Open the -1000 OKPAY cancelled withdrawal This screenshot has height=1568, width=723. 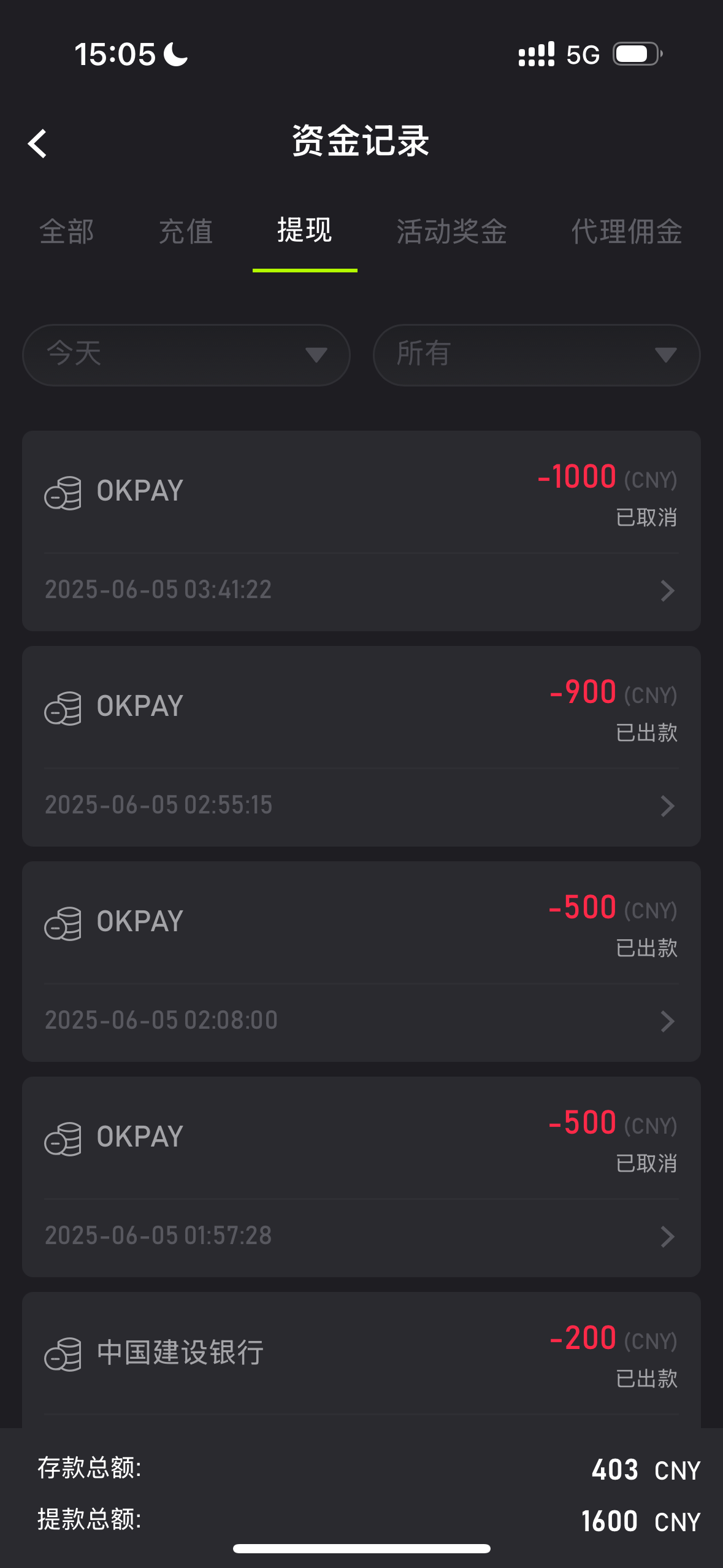(361, 531)
